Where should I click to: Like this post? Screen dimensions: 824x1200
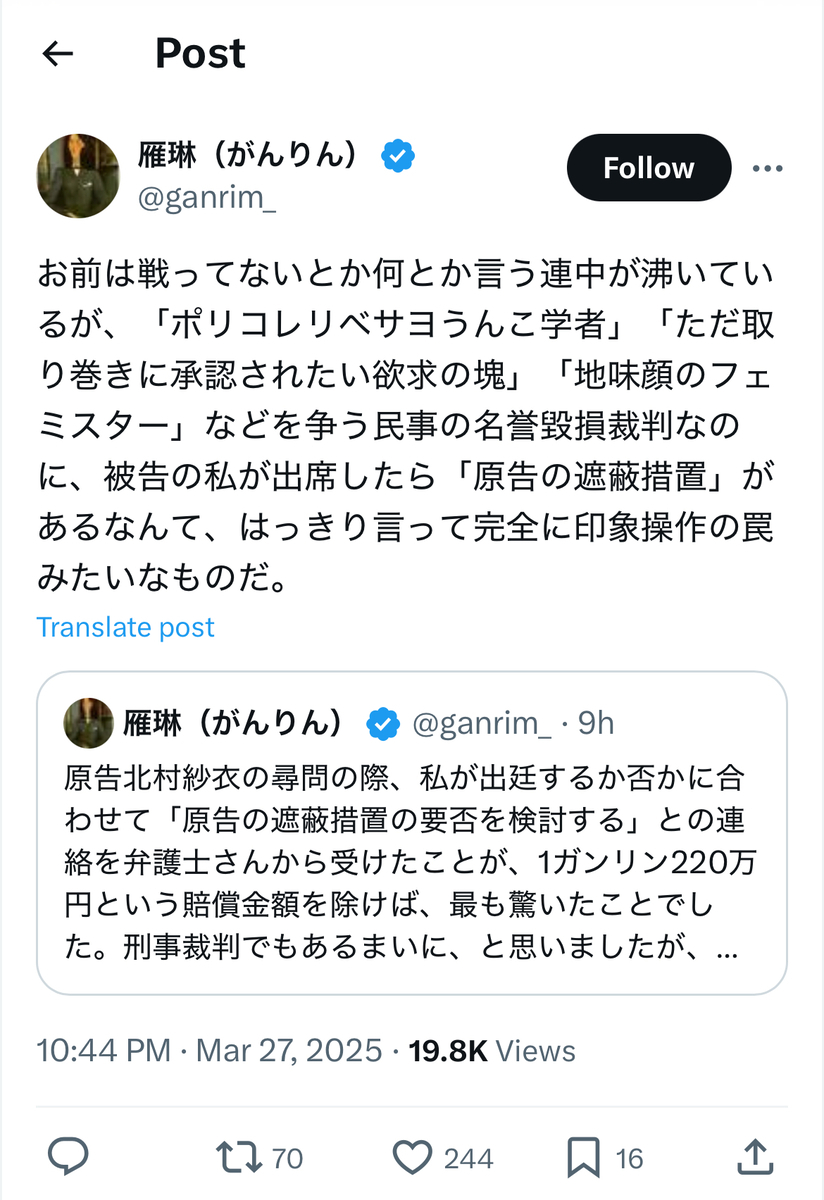(x=442, y=1158)
